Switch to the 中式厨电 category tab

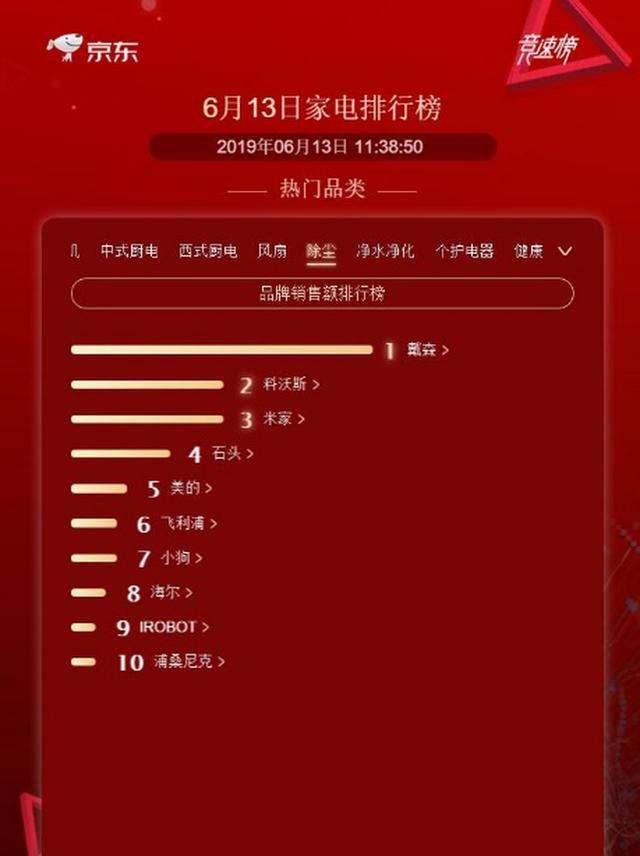tap(129, 251)
